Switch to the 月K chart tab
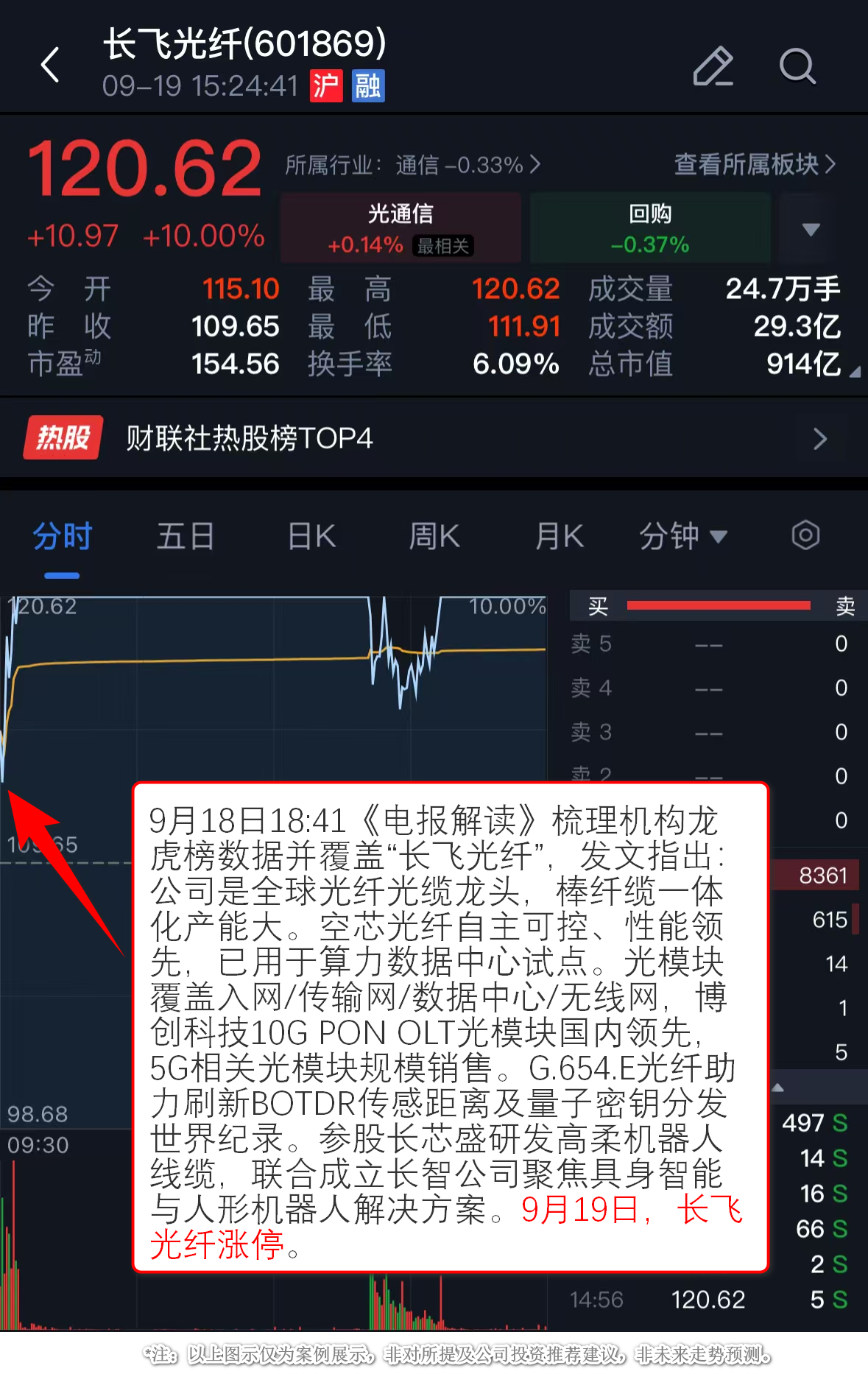This screenshot has width=868, height=1374. click(x=559, y=536)
